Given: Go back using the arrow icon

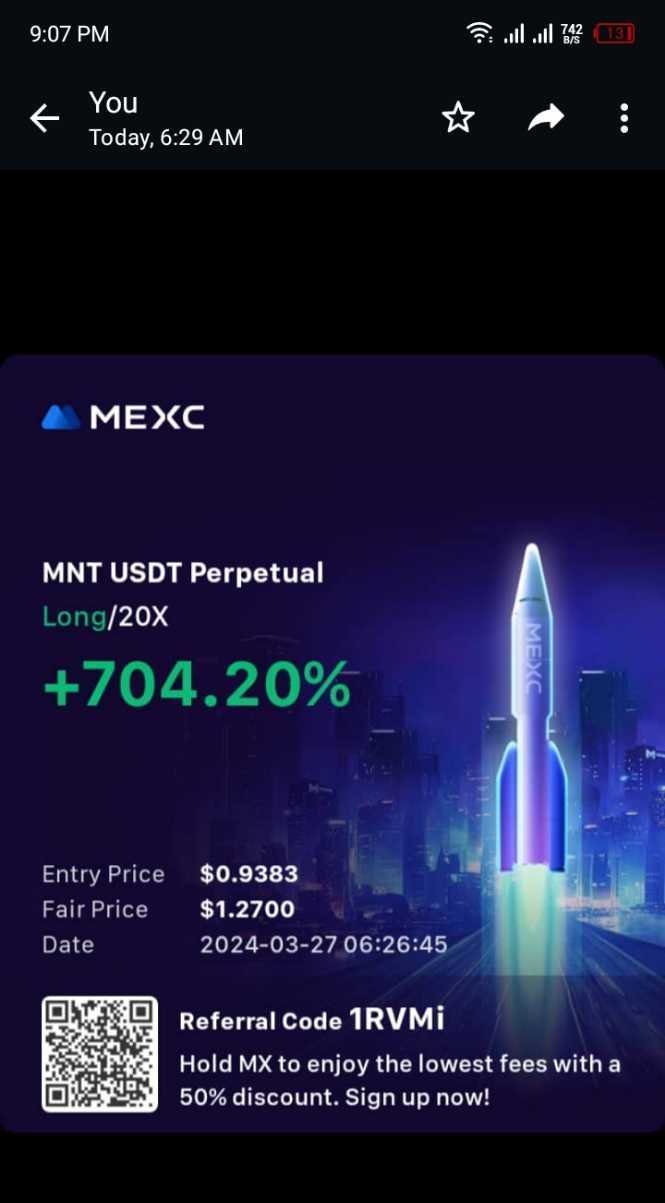Looking at the screenshot, I should click(x=44, y=119).
